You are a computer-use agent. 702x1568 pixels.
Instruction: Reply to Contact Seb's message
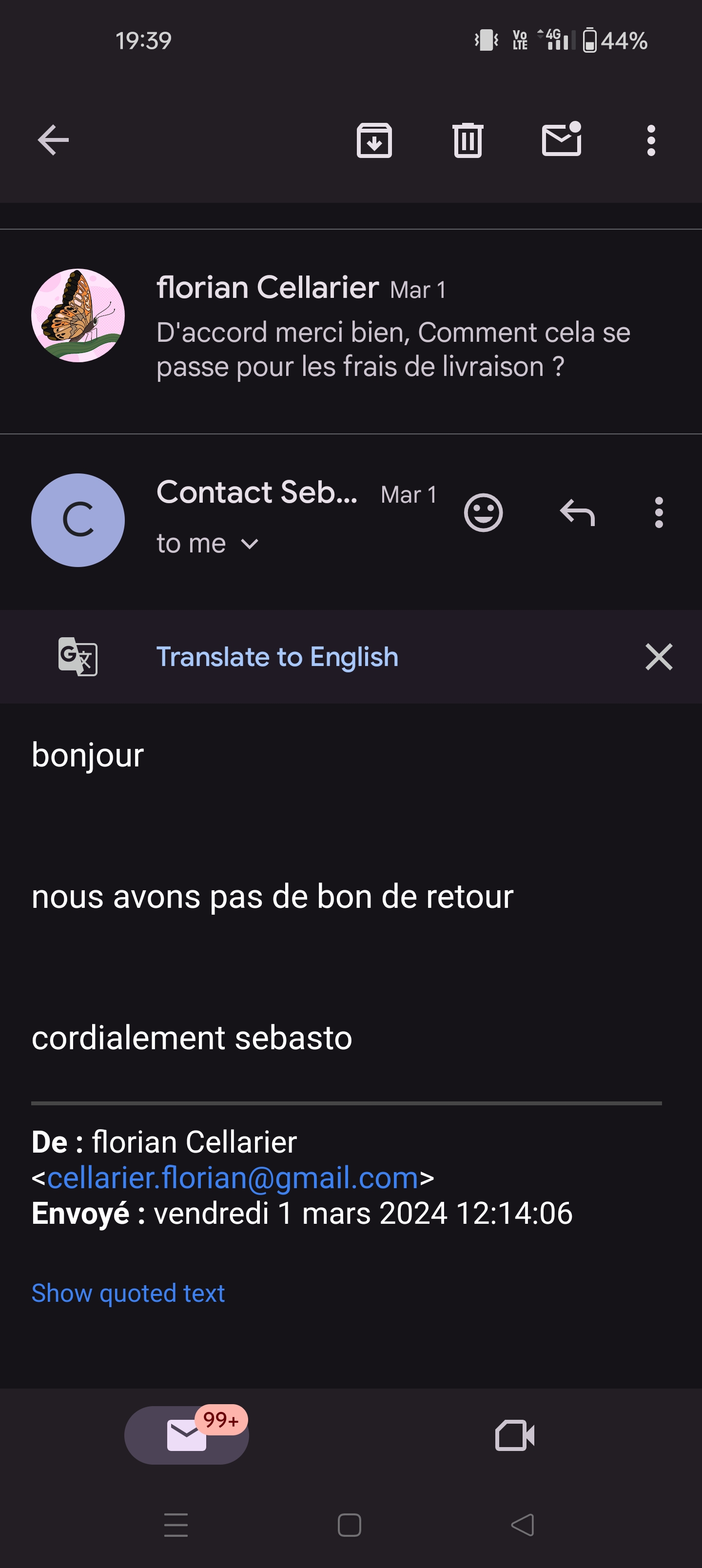577,512
